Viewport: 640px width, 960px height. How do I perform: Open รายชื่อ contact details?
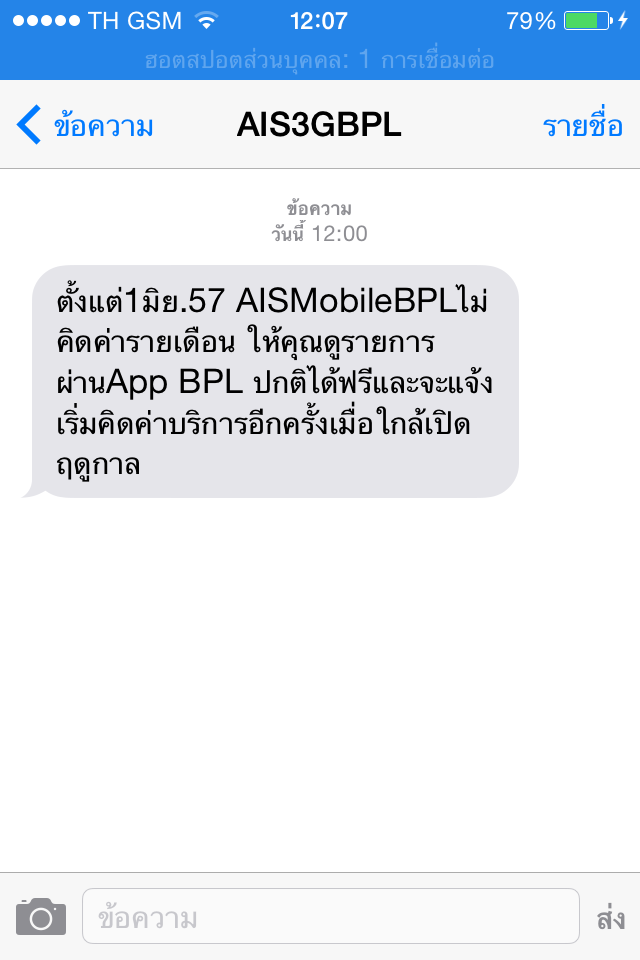point(582,125)
